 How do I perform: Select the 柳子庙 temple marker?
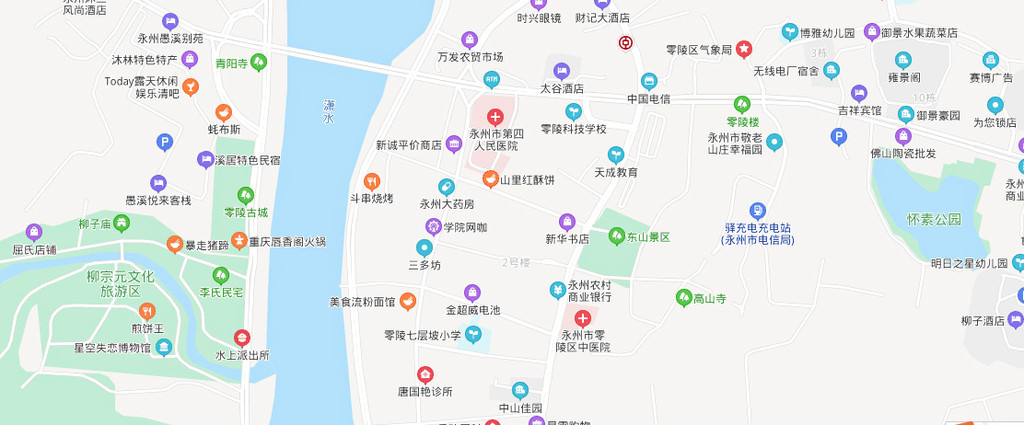[x=121, y=223]
